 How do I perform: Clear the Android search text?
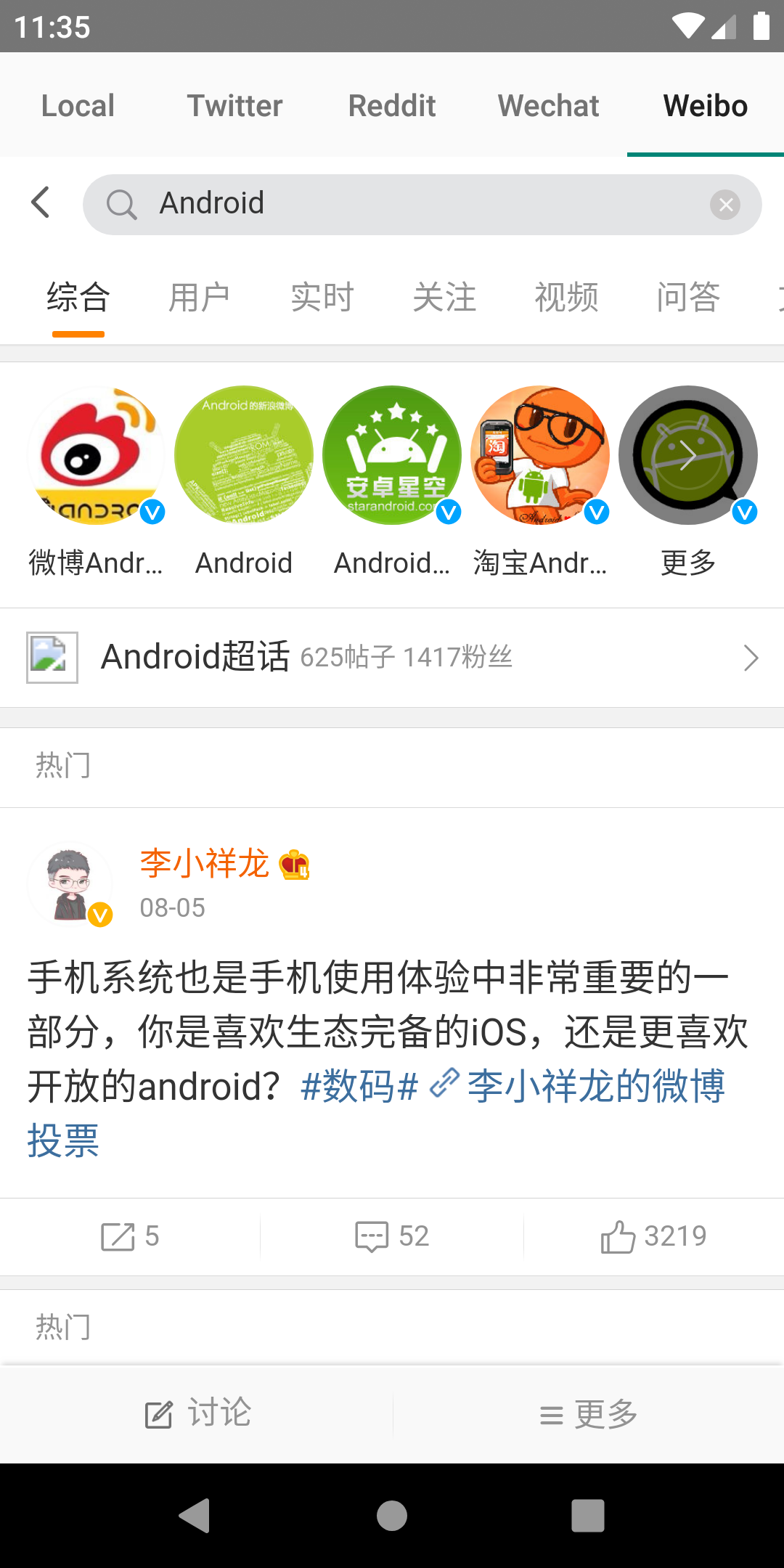[725, 205]
